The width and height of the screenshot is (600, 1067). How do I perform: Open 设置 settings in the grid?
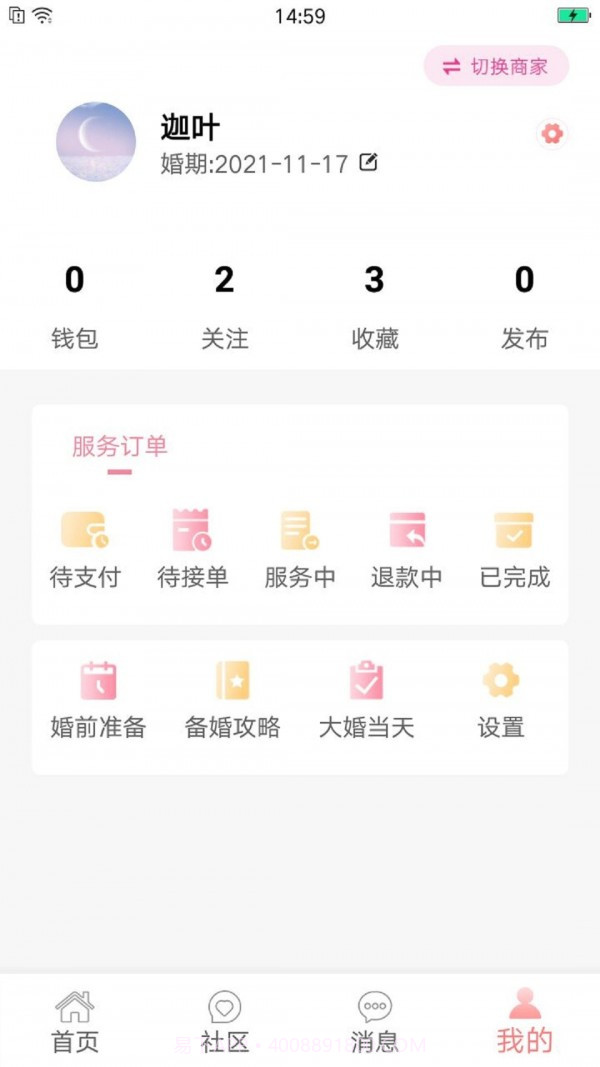point(501,698)
